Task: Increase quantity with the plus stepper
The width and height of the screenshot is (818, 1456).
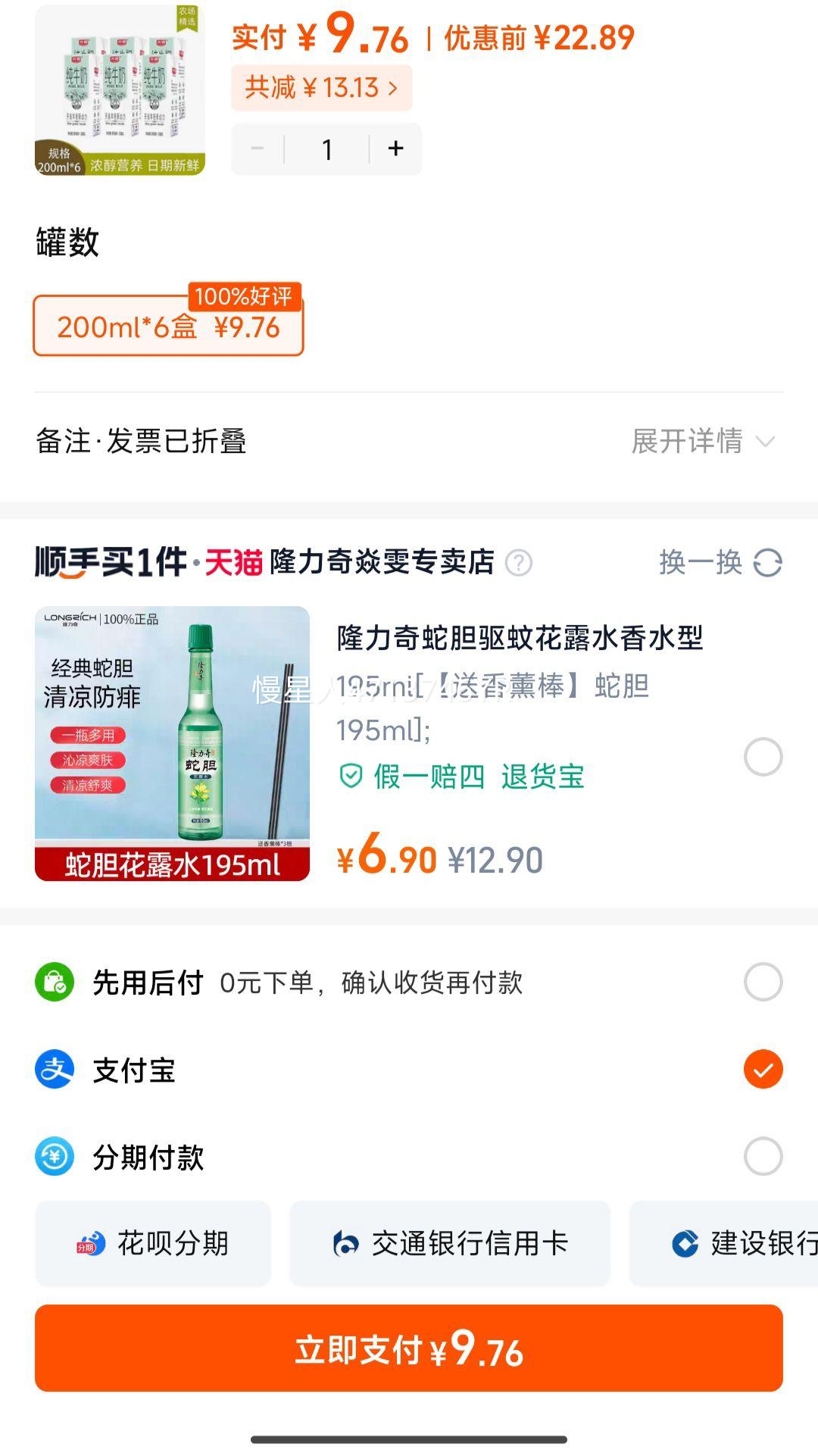Action: click(x=395, y=149)
